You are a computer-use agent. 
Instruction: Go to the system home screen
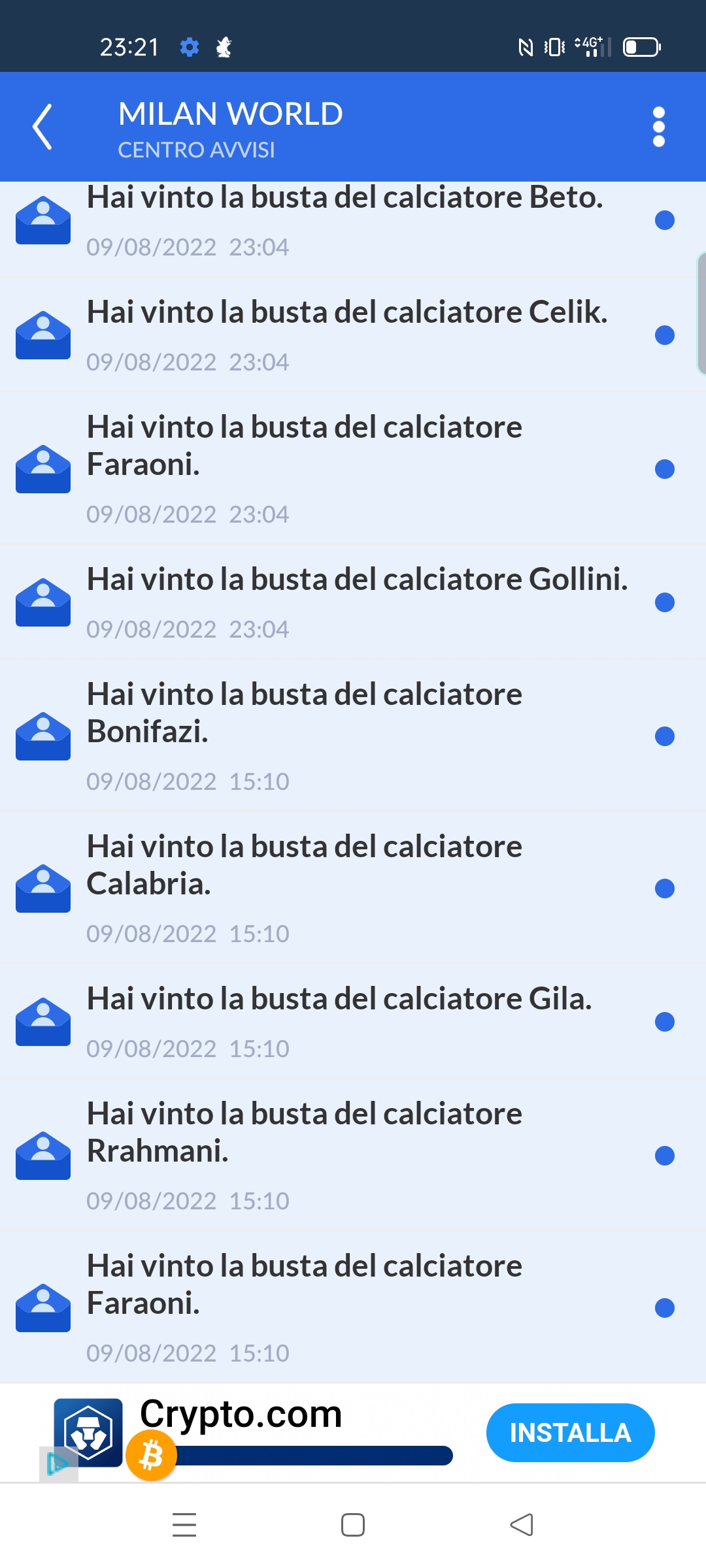click(353, 1525)
